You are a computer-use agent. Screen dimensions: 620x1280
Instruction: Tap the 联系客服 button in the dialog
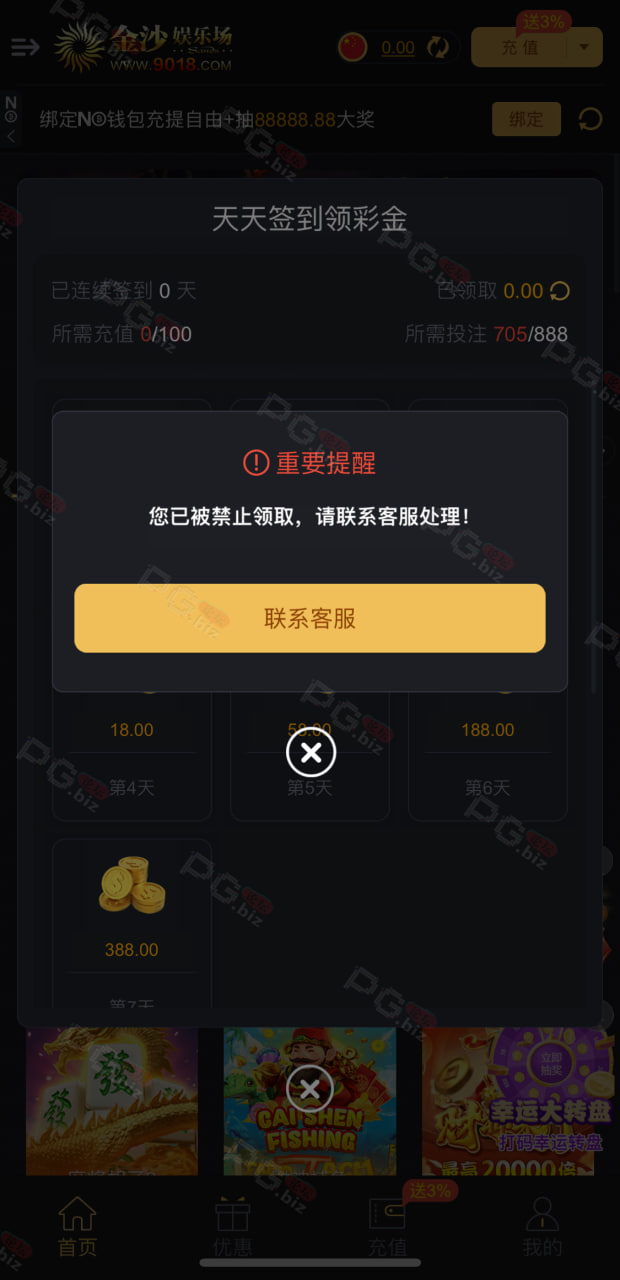(310, 618)
